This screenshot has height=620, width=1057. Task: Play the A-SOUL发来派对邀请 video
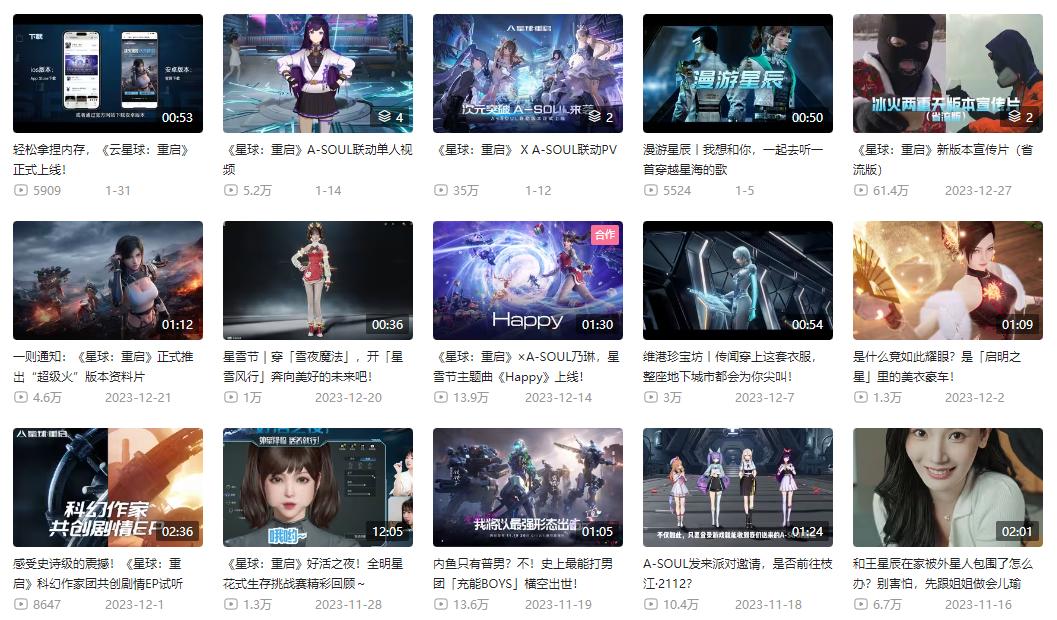coord(737,487)
